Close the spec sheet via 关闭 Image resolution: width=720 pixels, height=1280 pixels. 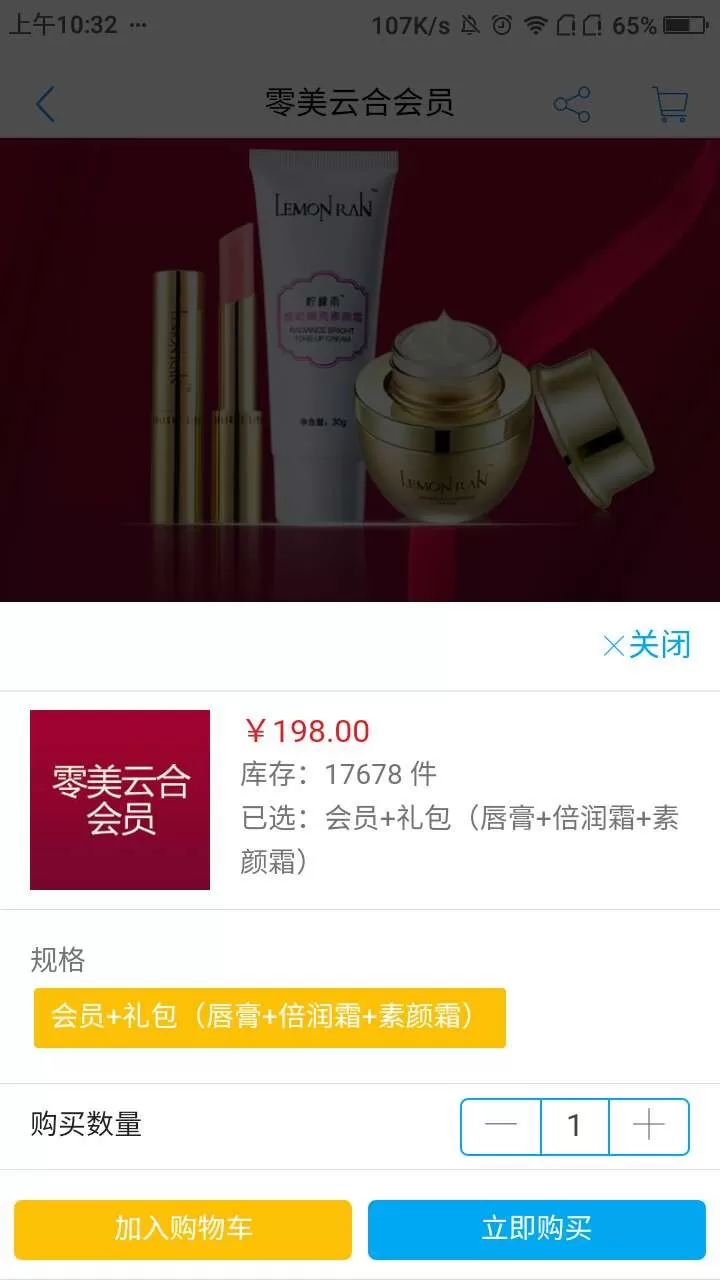(647, 645)
